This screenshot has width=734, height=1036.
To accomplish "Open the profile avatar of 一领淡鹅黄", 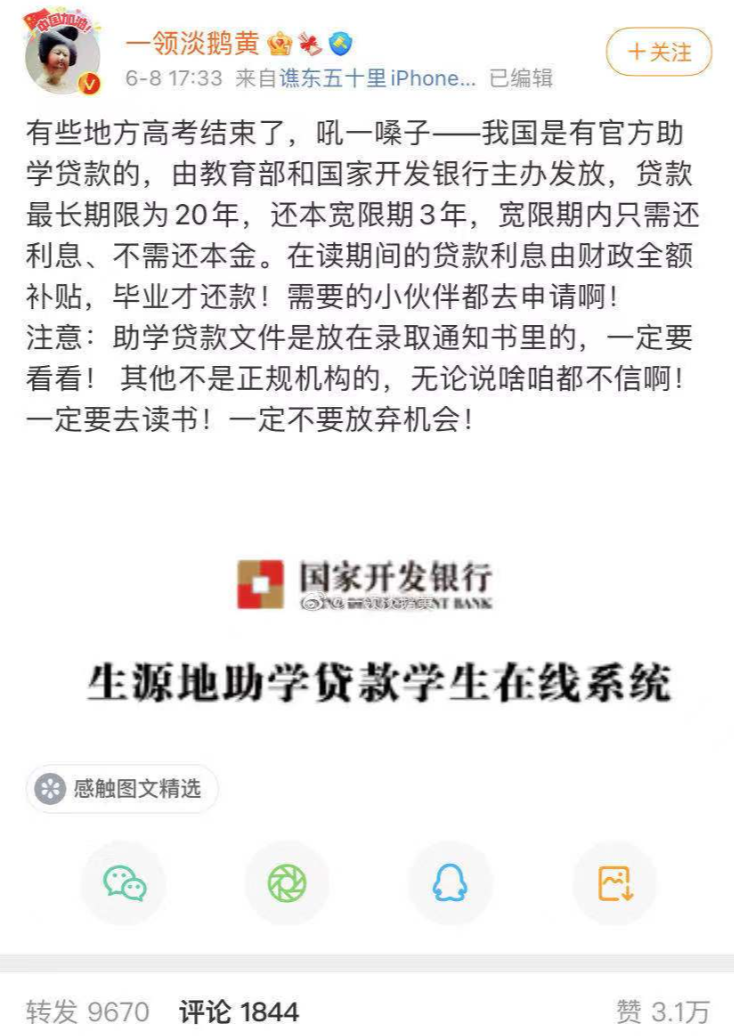I will (62, 56).
